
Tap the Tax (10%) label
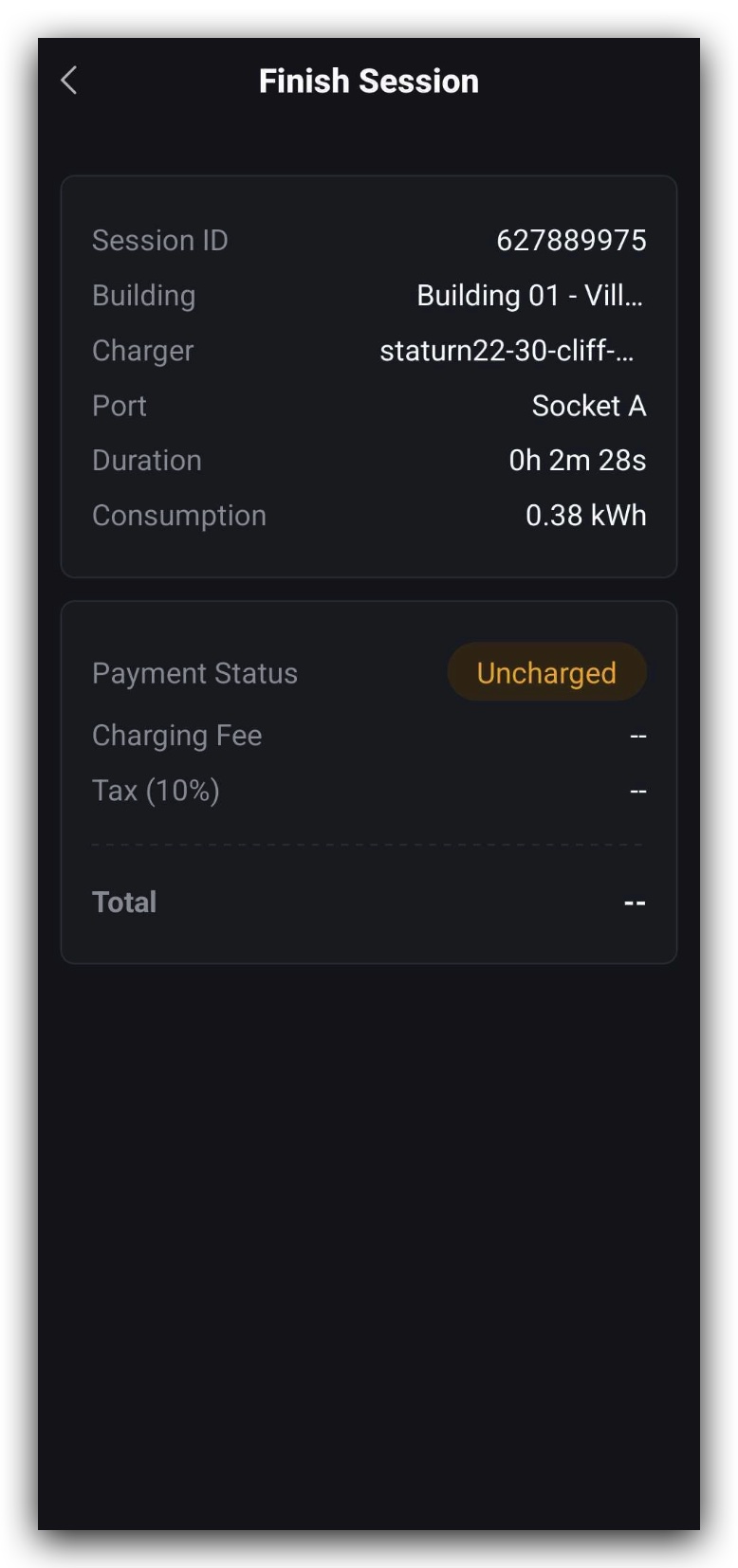coord(155,790)
